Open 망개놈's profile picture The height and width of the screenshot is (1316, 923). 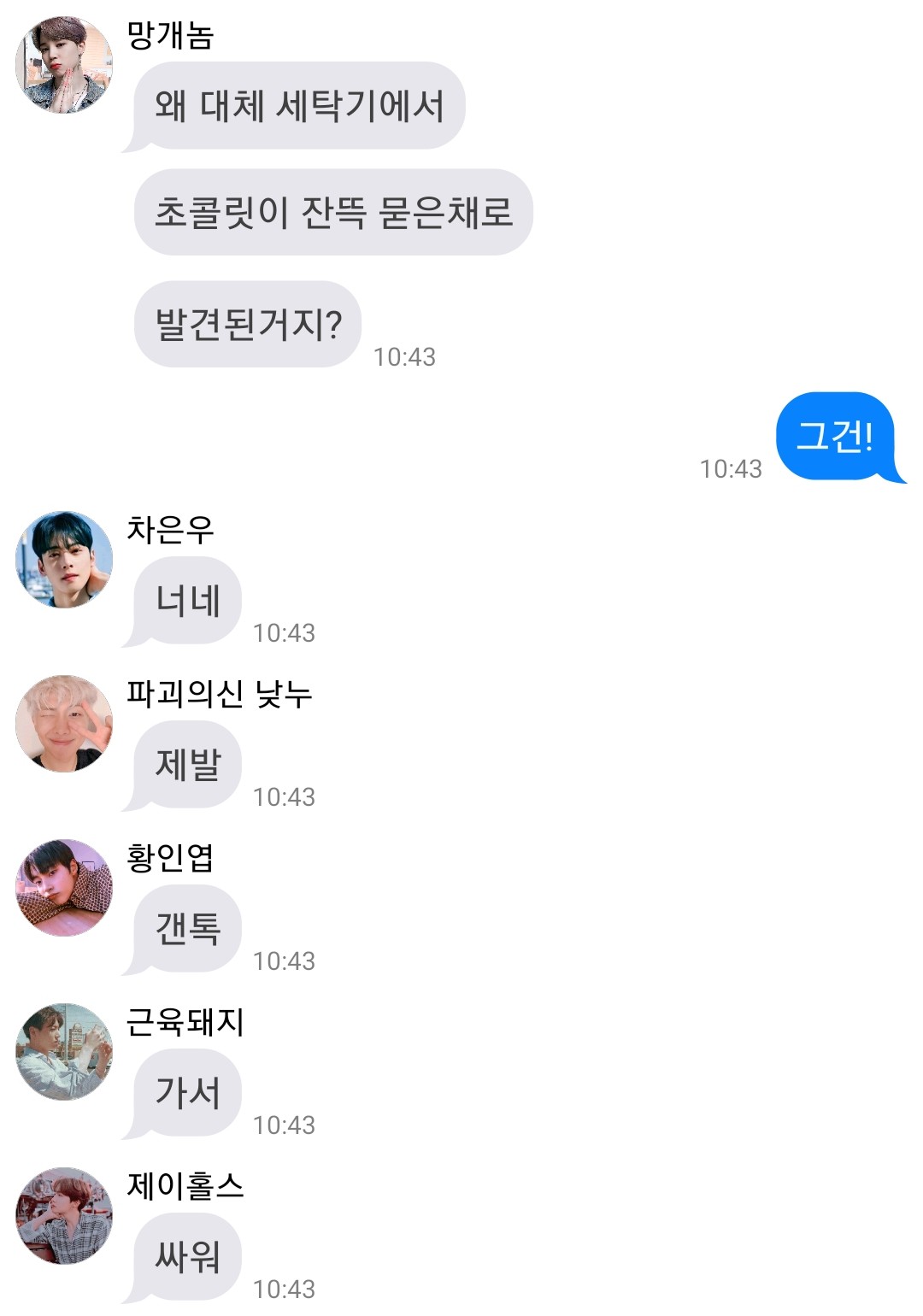pyautogui.click(x=64, y=65)
